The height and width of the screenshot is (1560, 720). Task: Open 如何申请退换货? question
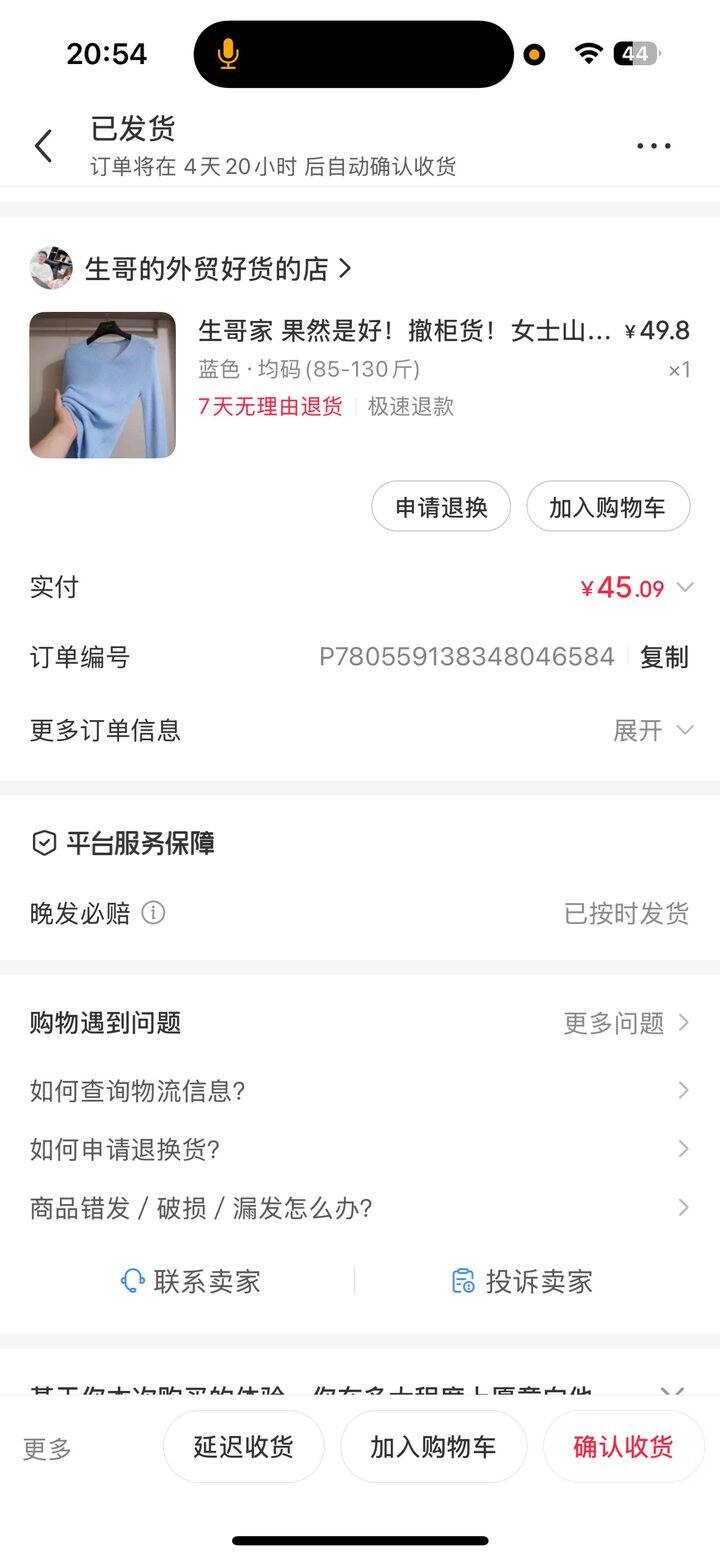(x=360, y=1149)
